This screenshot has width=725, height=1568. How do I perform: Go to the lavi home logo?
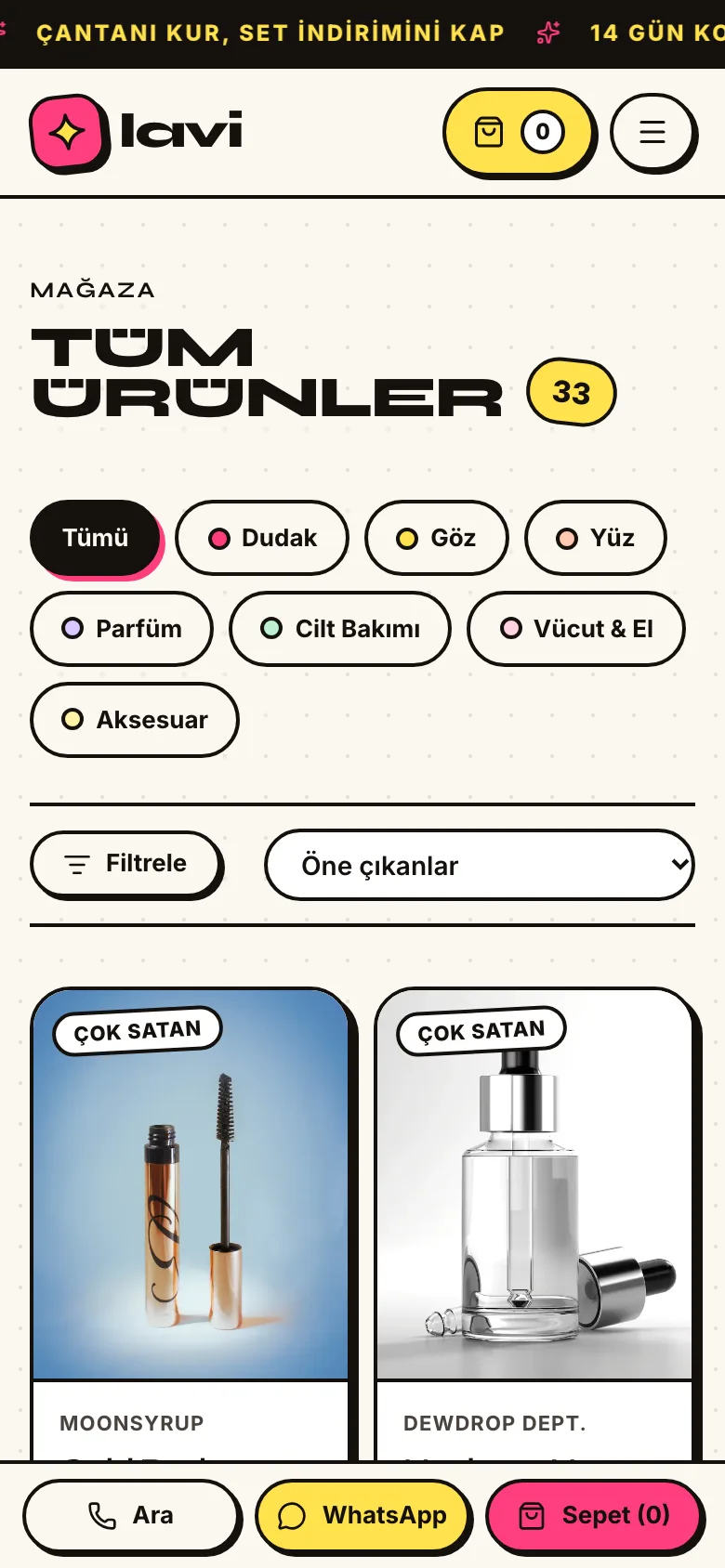pos(137,133)
